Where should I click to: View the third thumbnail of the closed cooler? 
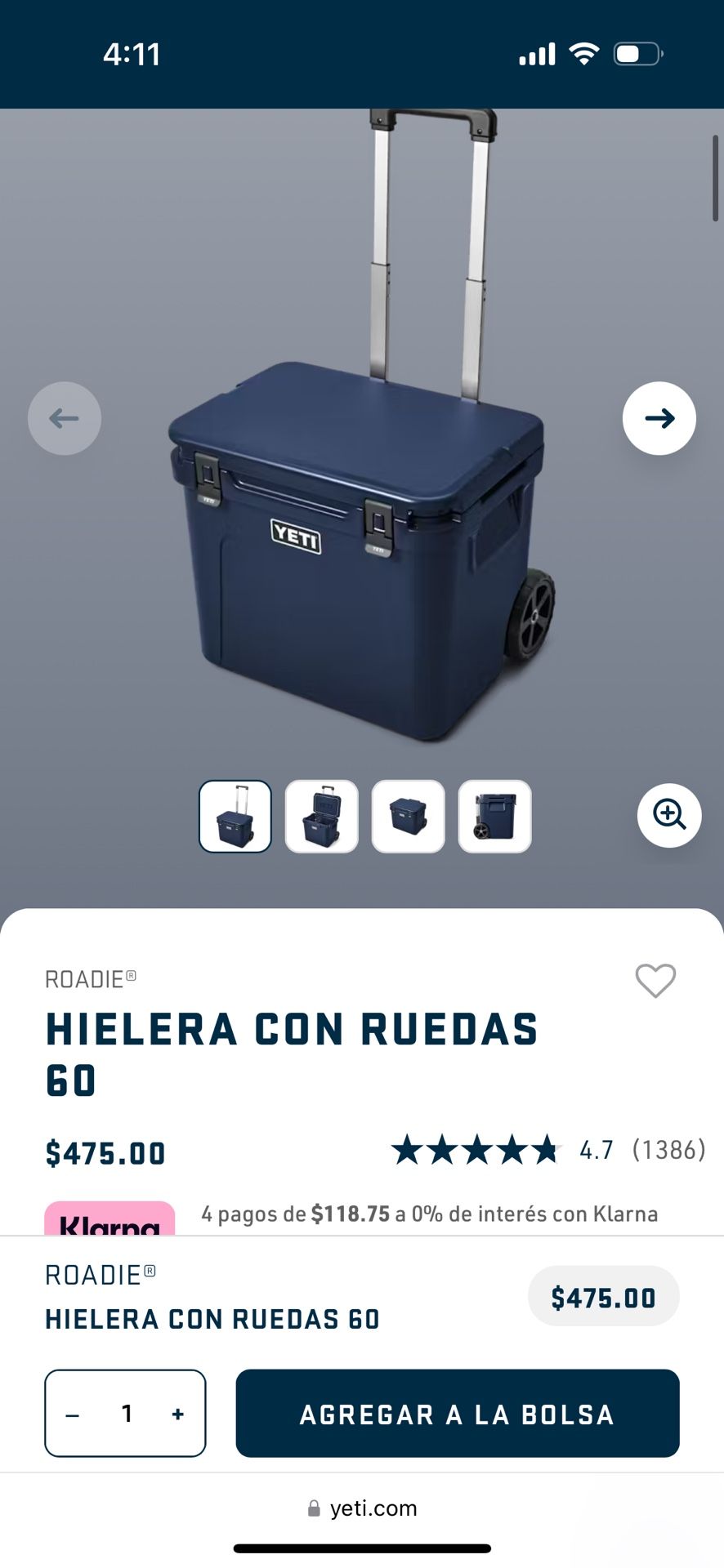[409, 817]
